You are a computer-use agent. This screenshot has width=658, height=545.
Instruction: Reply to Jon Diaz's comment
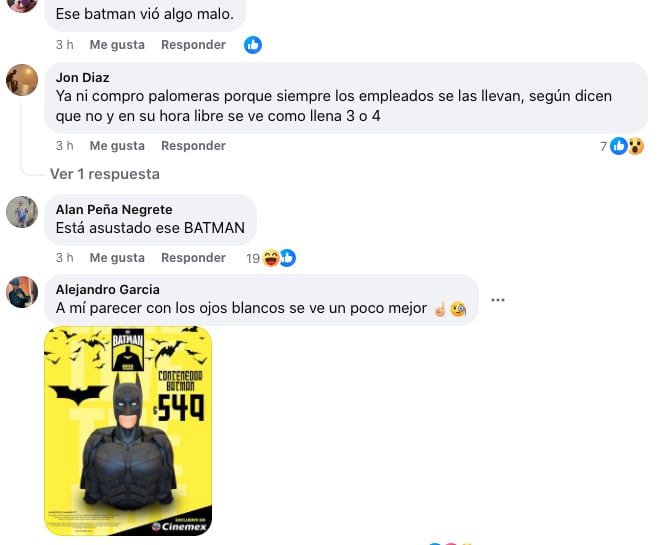point(193,146)
